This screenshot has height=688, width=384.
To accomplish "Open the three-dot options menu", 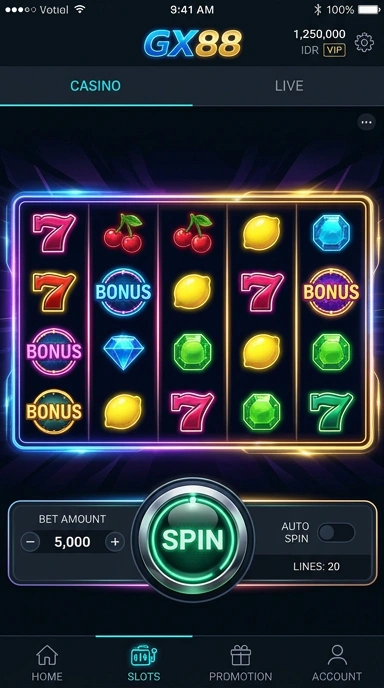I will pyautogui.click(x=366, y=122).
